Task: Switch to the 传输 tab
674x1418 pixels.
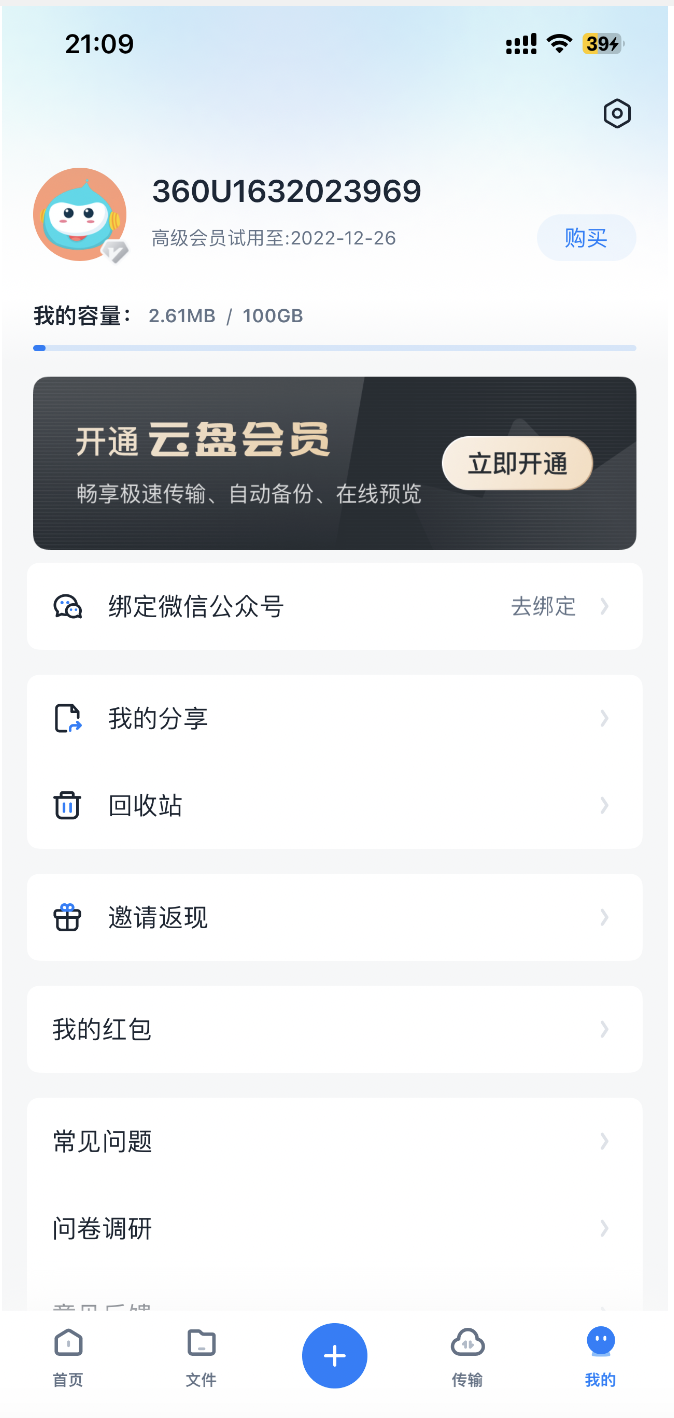Action: point(467,1358)
